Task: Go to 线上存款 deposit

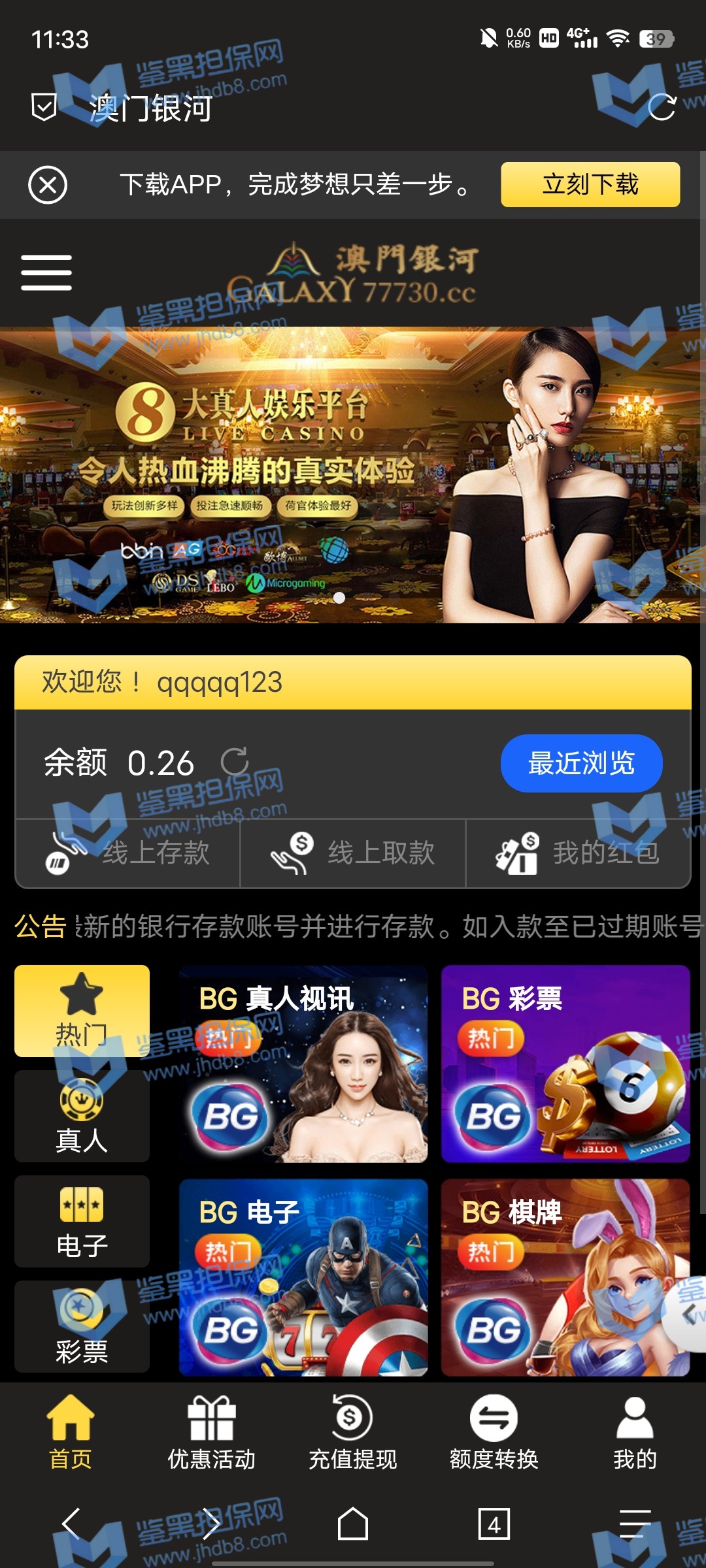Action: click(128, 853)
